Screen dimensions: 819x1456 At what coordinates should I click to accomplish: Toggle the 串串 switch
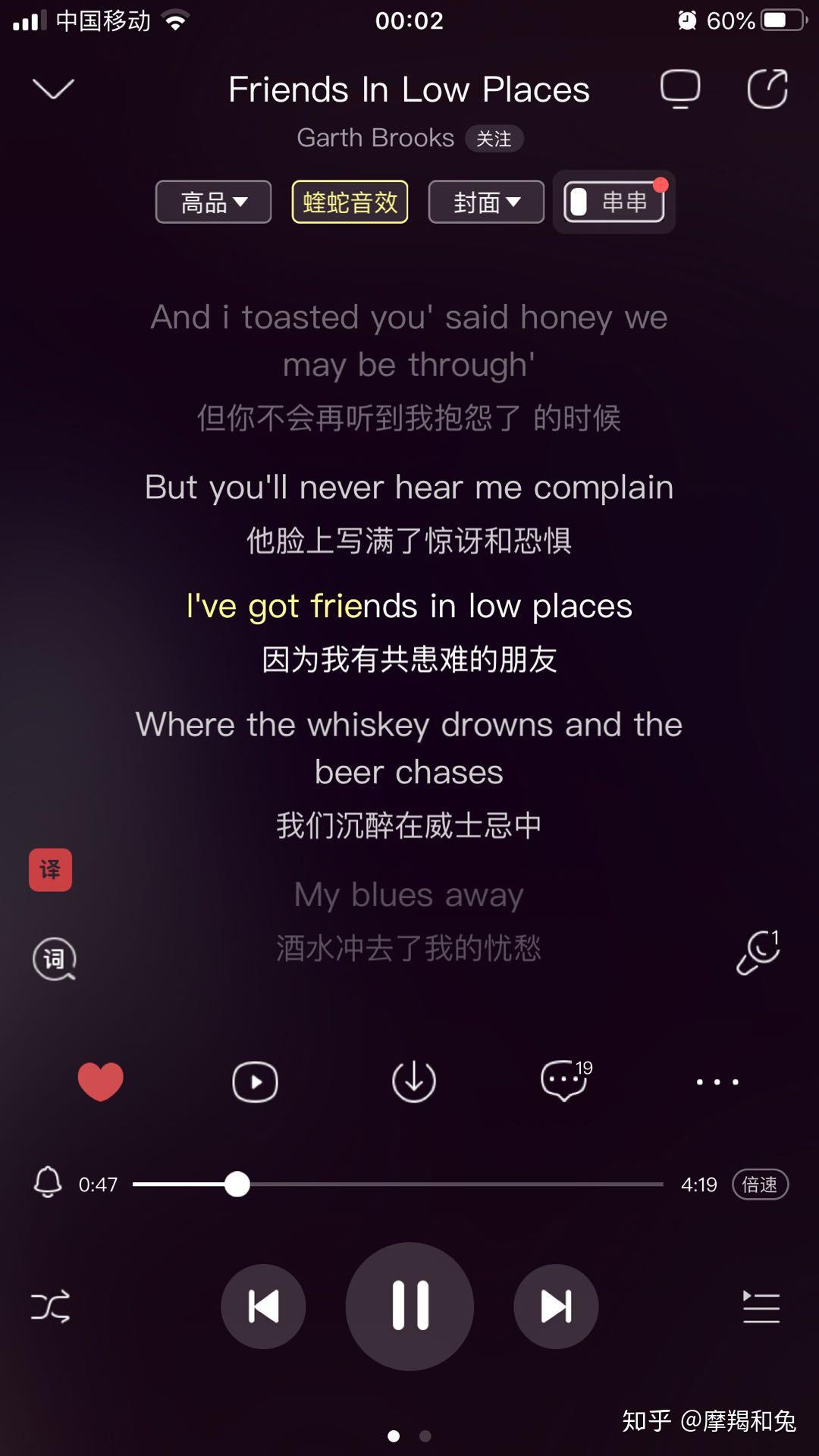(x=613, y=202)
